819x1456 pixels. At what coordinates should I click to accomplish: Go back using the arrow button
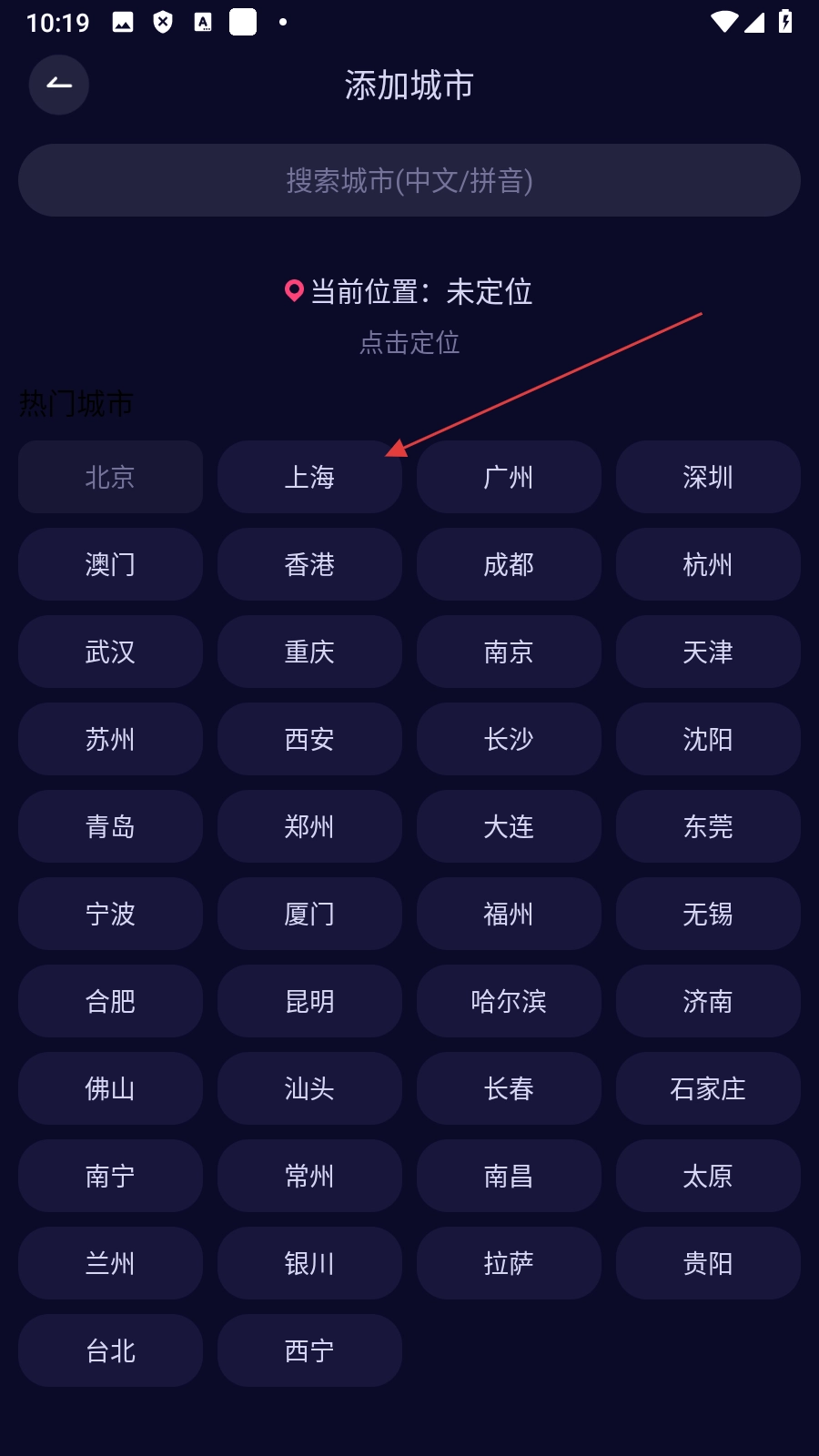point(59,85)
